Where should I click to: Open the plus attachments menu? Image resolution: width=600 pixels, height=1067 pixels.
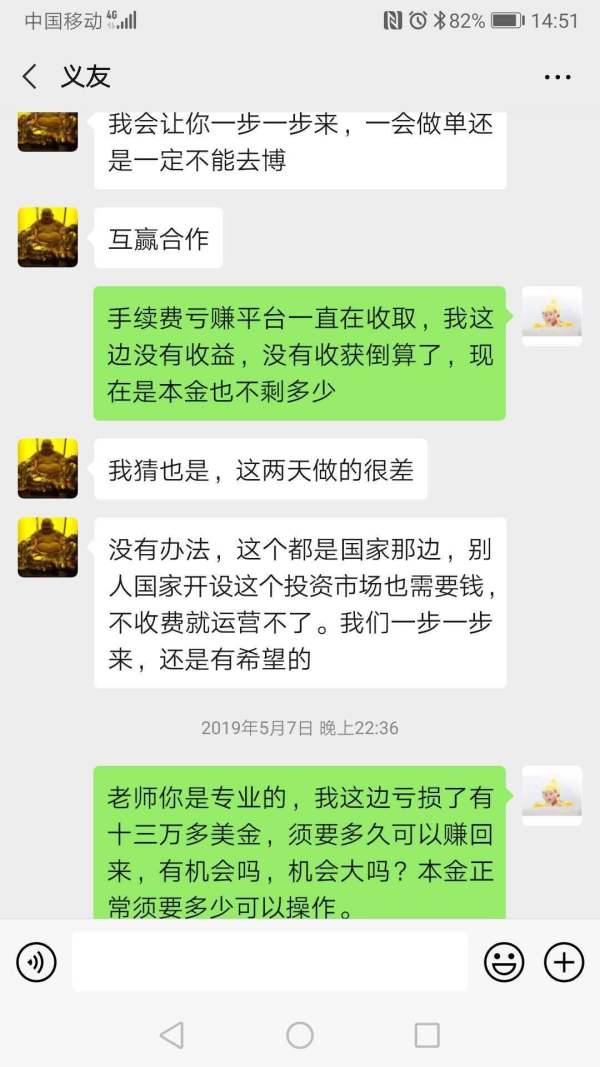click(564, 962)
